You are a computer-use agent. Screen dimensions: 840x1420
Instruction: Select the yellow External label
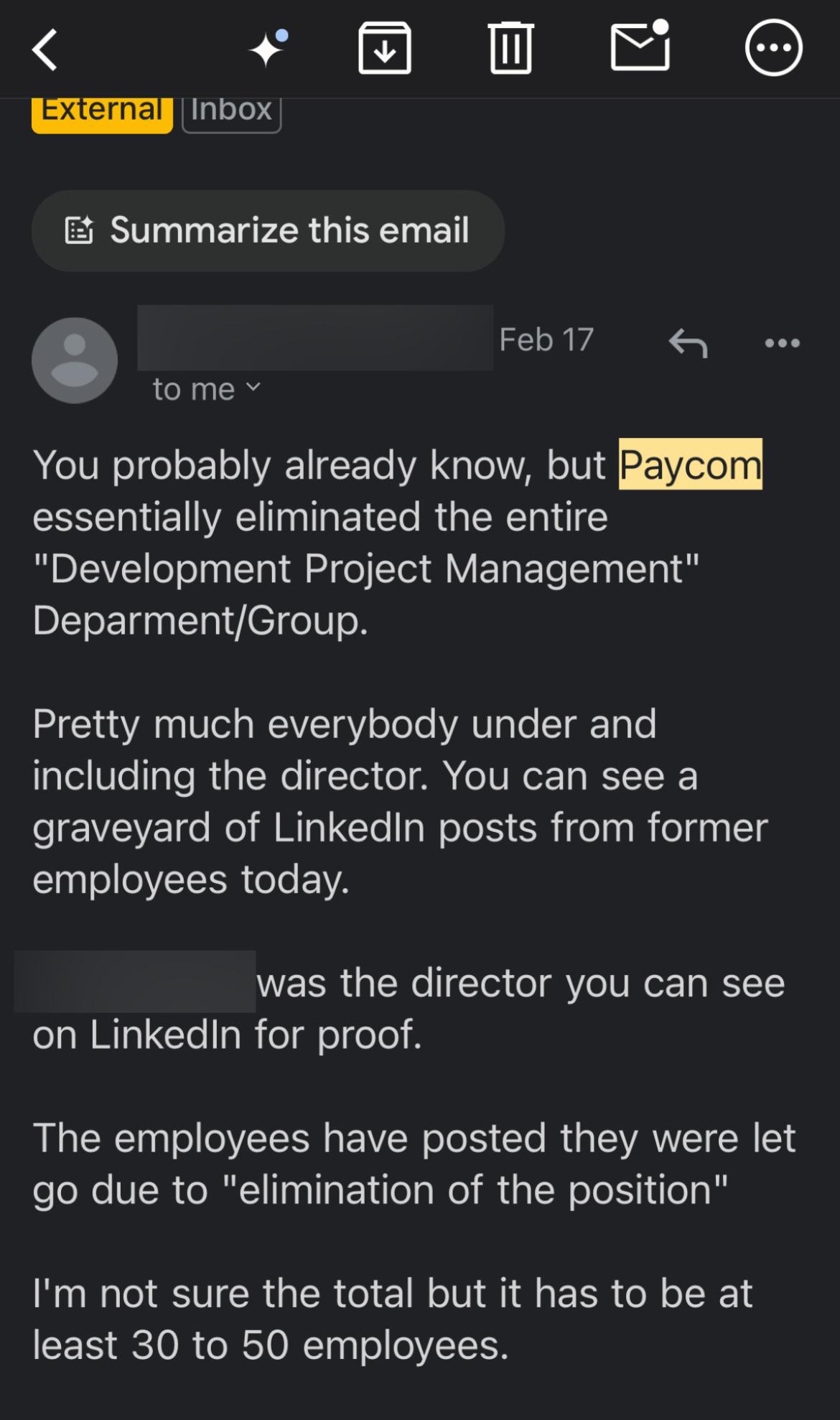coord(101,109)
